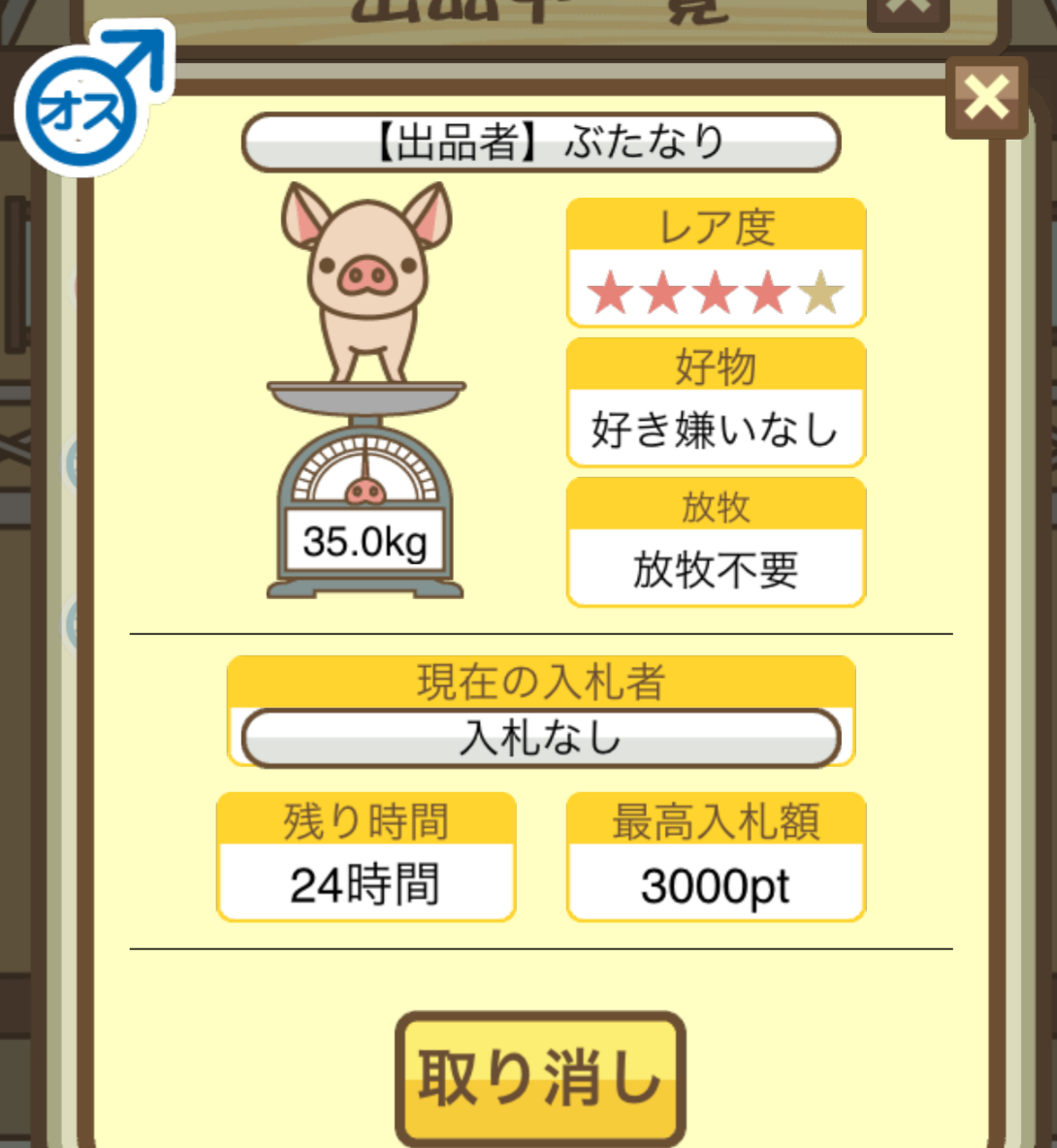Tap 取り消し to cancel the listing
Image resolution: width=1057 pixels, height=1148 pixels.
click(540, 1078)
